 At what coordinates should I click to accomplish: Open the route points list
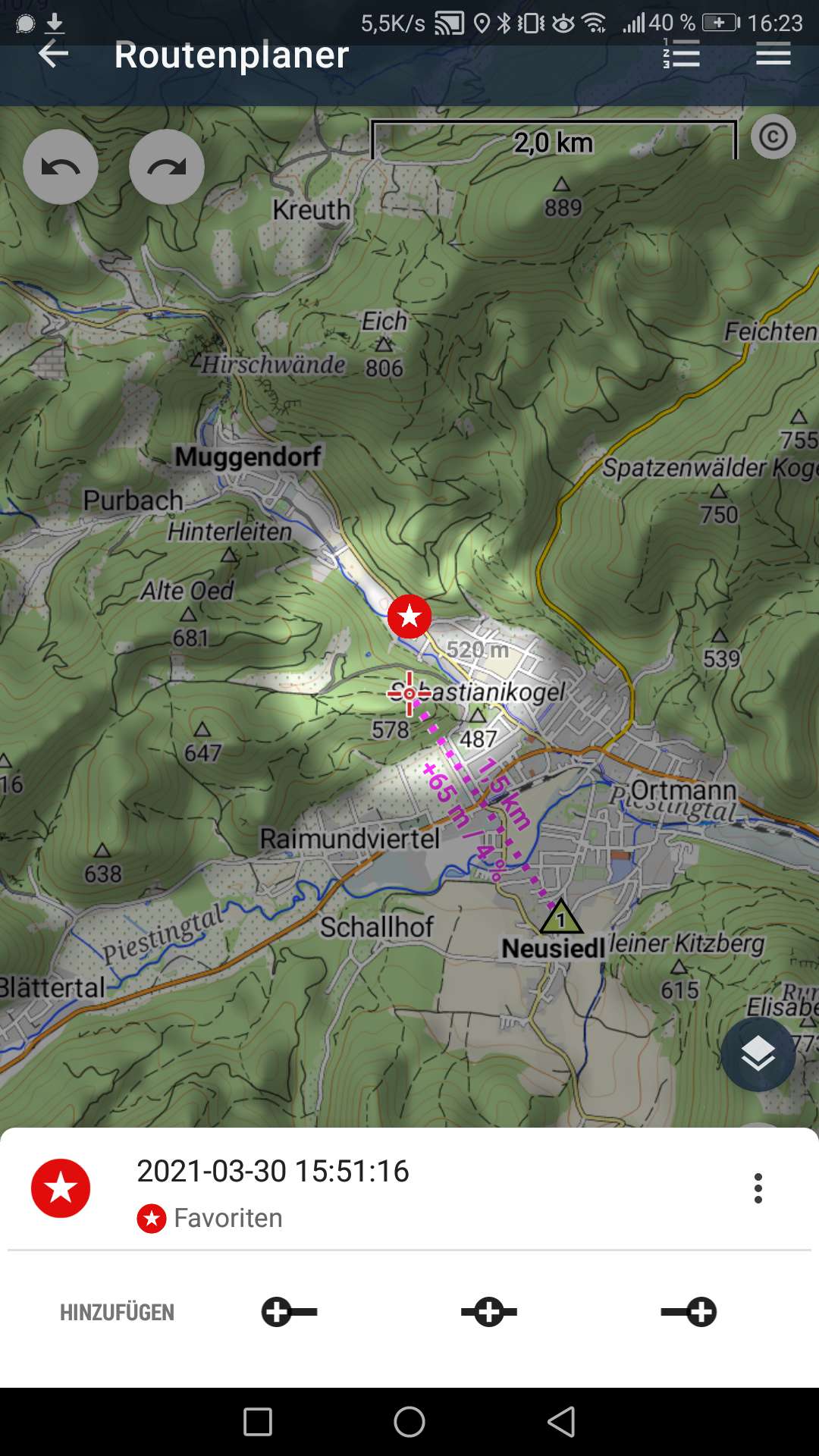[x=681, y=55]
